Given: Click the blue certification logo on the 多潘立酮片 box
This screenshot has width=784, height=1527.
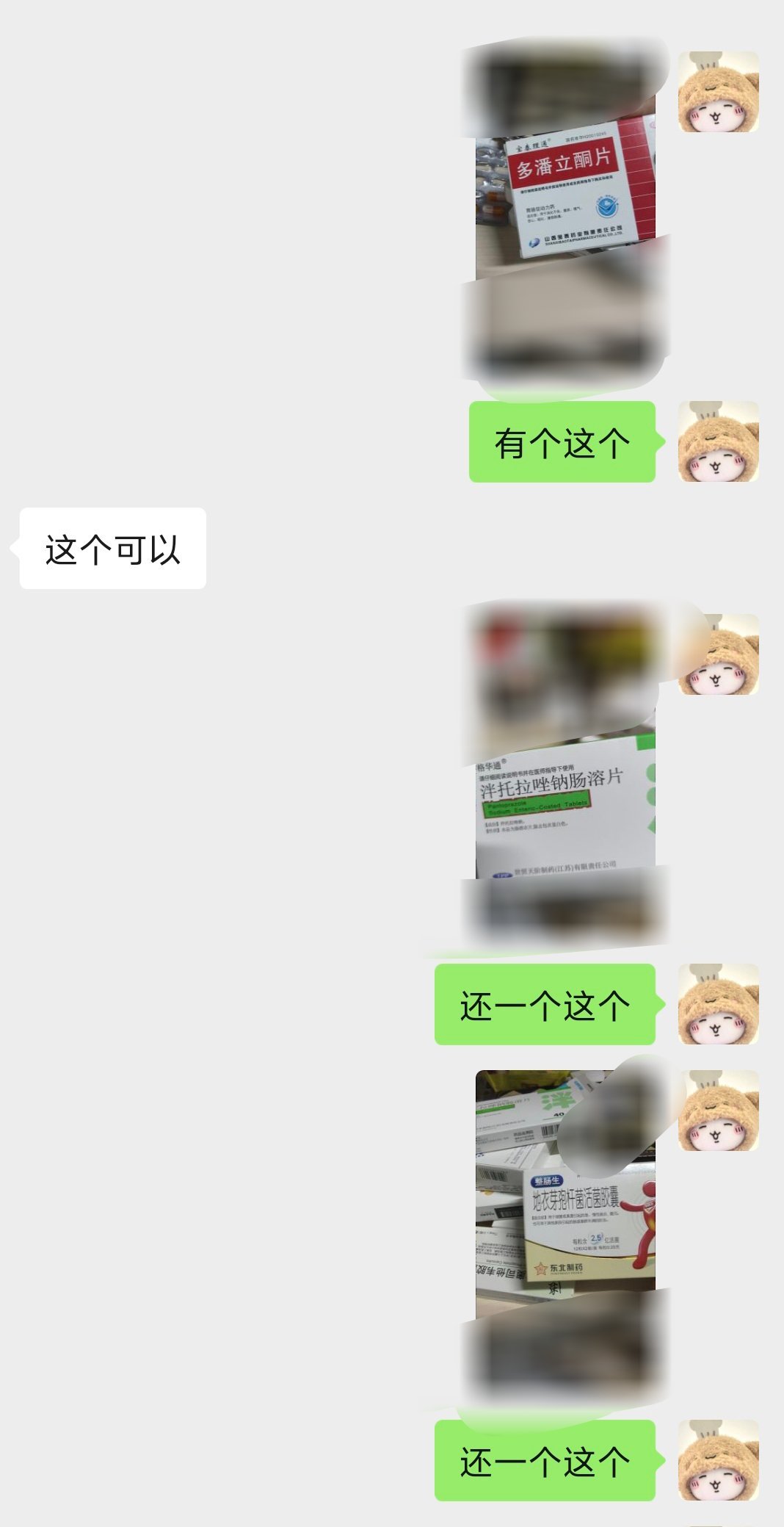Looking at the screenshot, I should click(x=606, y=206).
